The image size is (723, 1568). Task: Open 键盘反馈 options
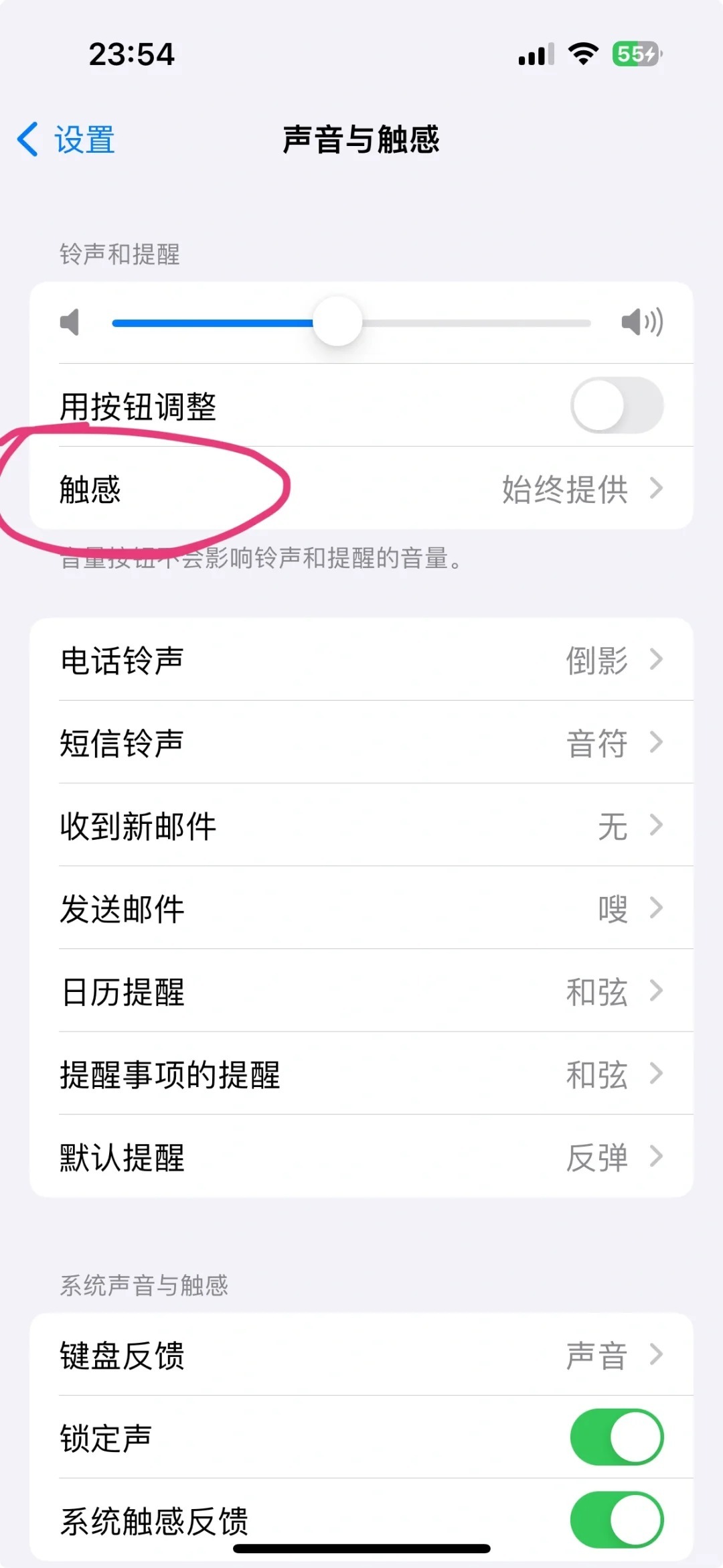361,1355
